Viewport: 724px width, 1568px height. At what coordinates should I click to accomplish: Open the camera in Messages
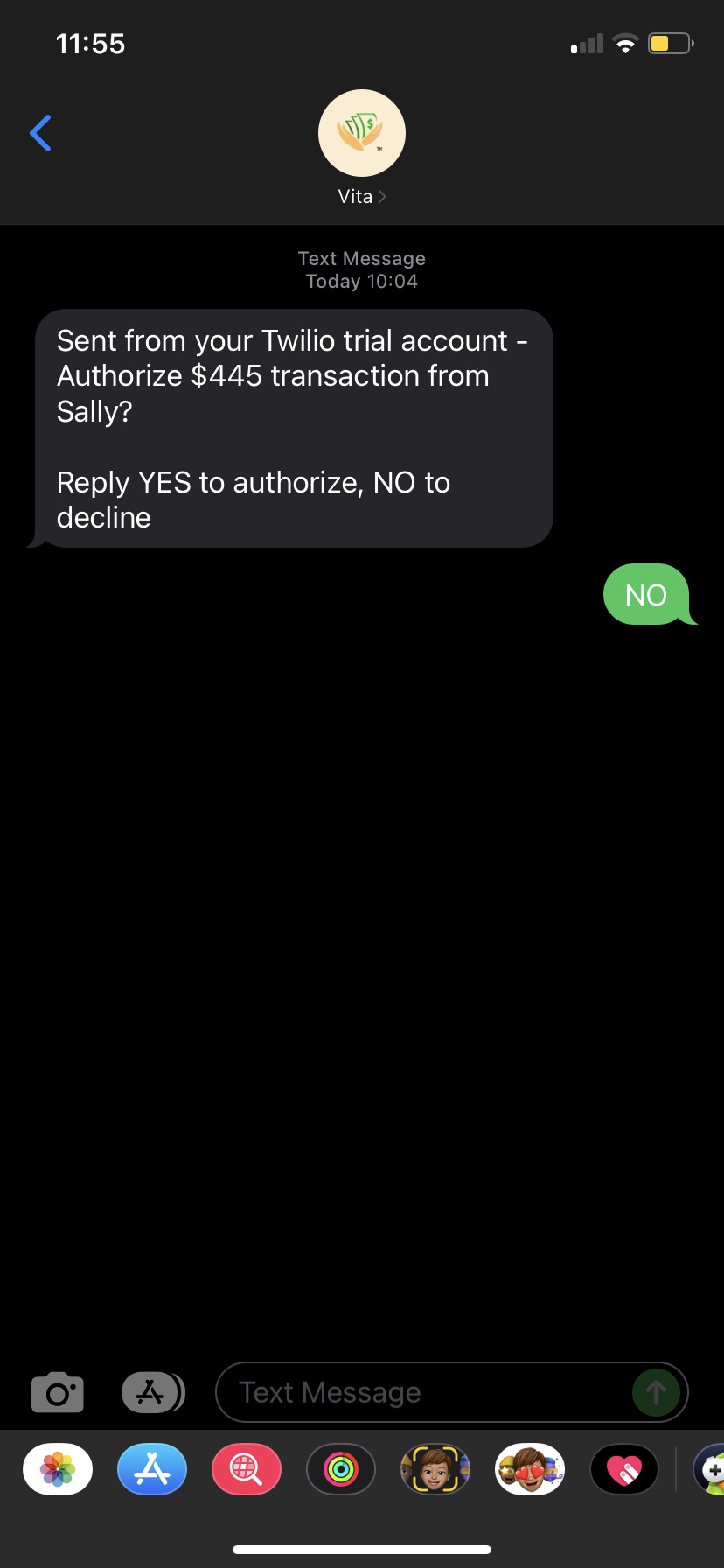tap(57, 1392)
